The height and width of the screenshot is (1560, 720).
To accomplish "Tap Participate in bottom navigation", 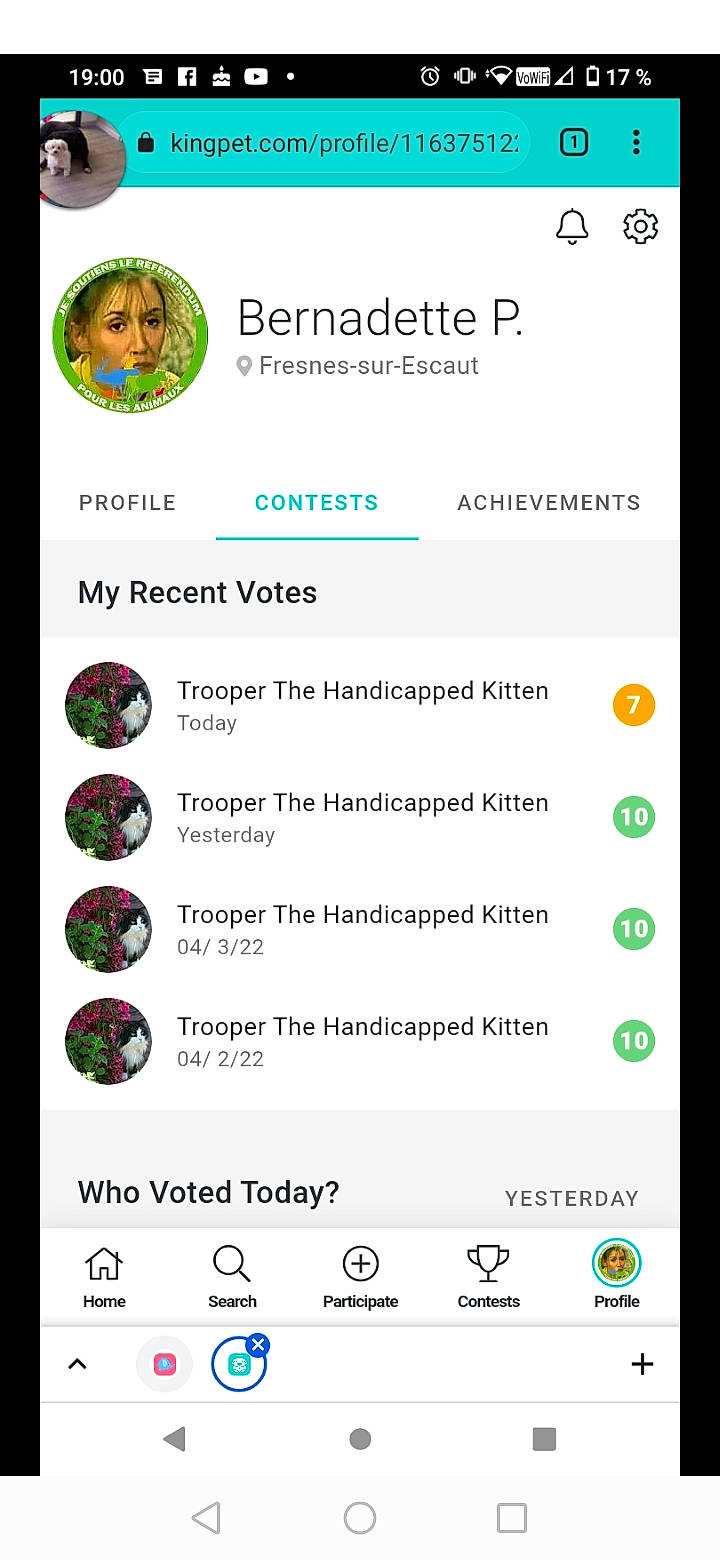I will tap(360, 1277).
